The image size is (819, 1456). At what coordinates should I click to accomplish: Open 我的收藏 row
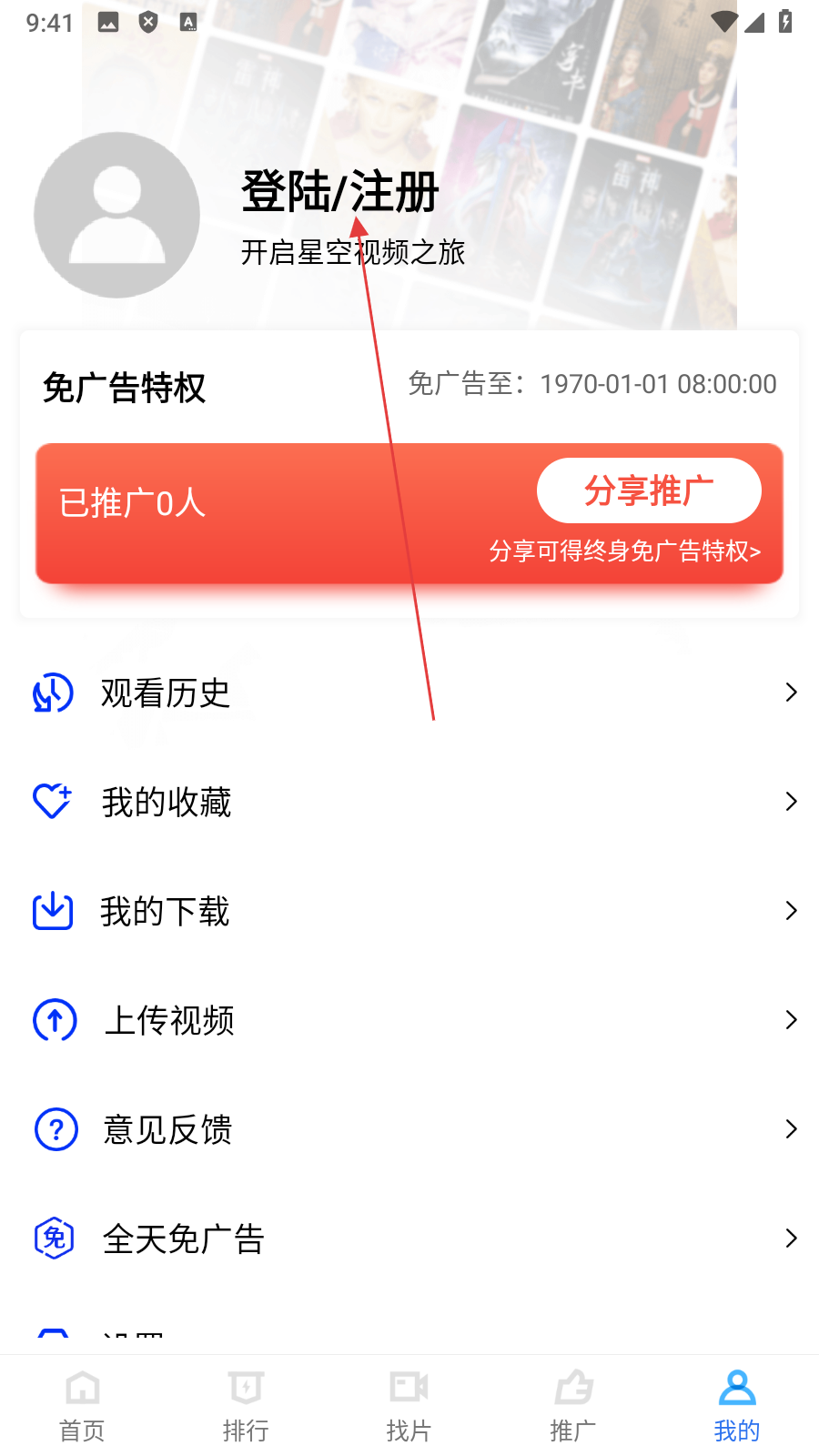coord(409,802)
